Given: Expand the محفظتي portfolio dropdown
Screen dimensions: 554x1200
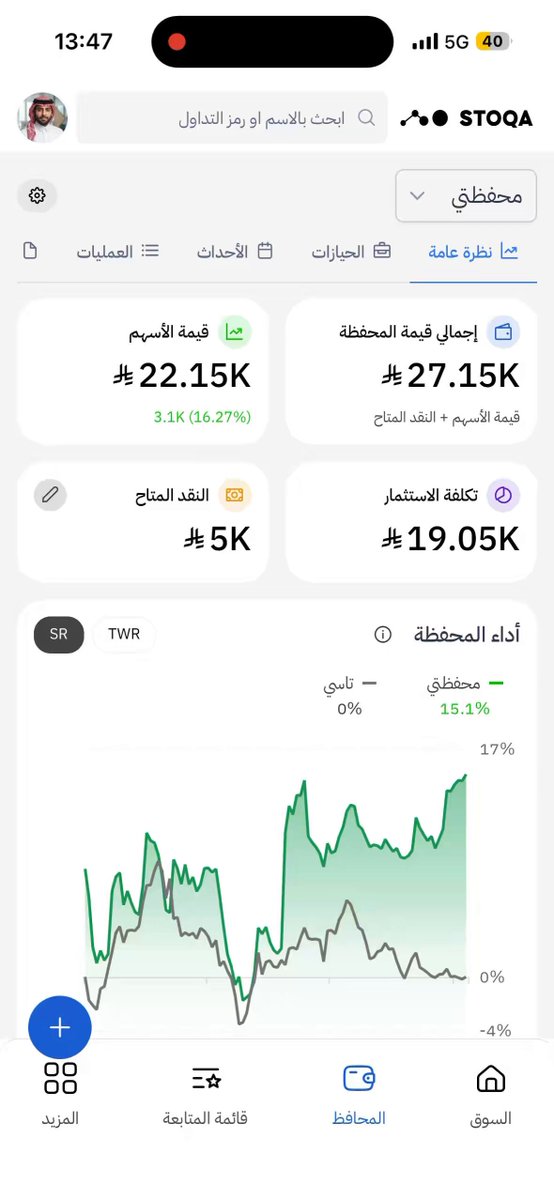Looking at the screenshot, I should coord(466,195).
